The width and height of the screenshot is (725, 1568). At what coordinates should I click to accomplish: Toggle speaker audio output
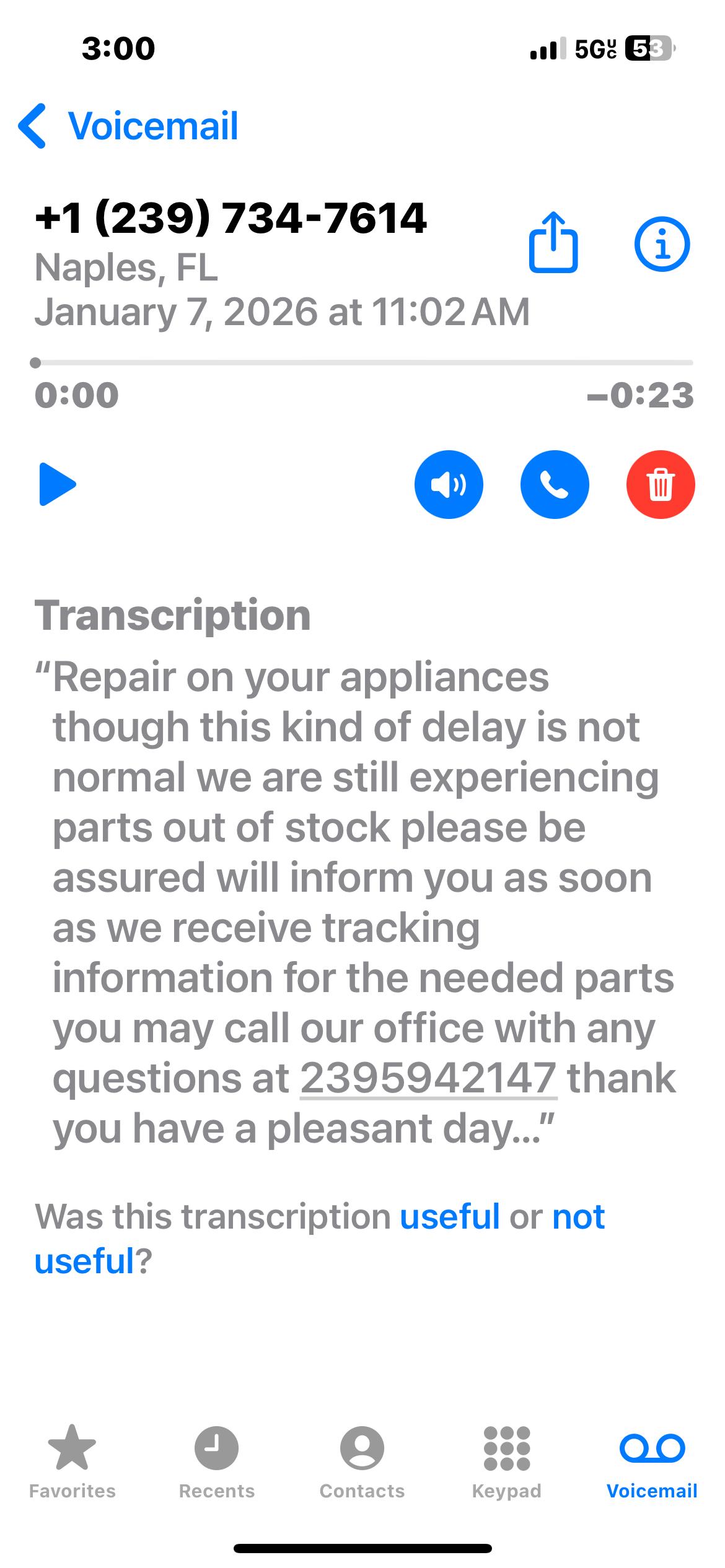449,484
